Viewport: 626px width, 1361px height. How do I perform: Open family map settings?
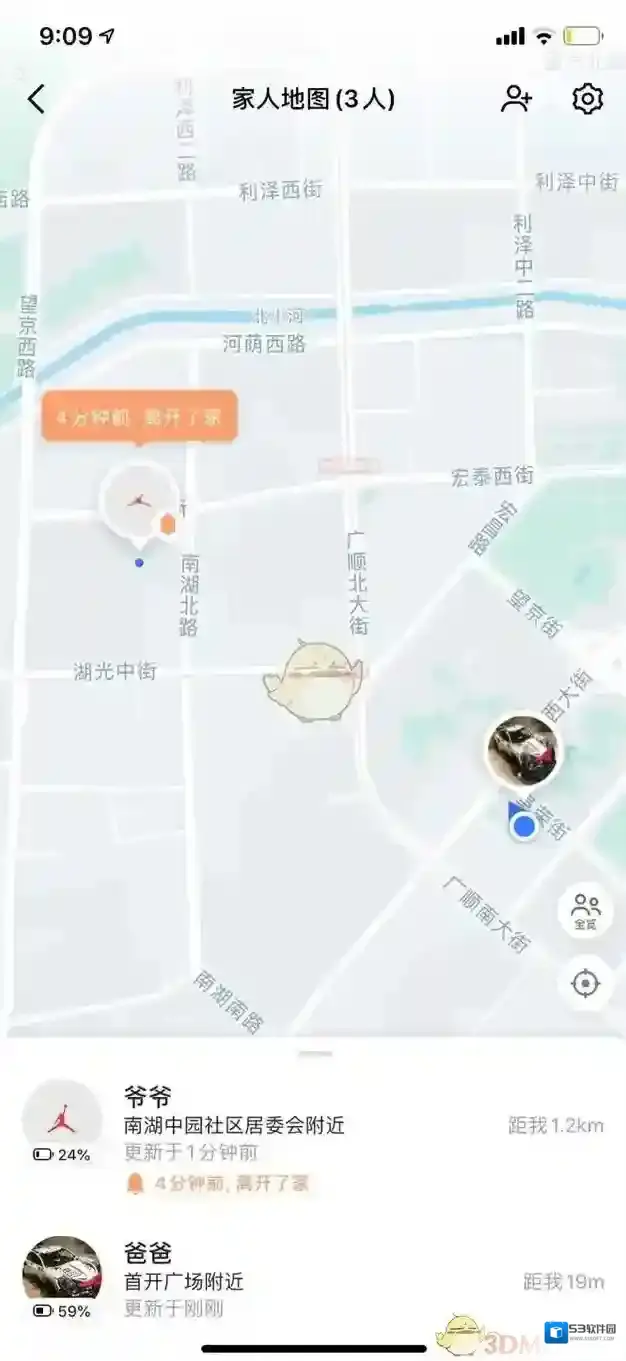[x=587, y=99]
